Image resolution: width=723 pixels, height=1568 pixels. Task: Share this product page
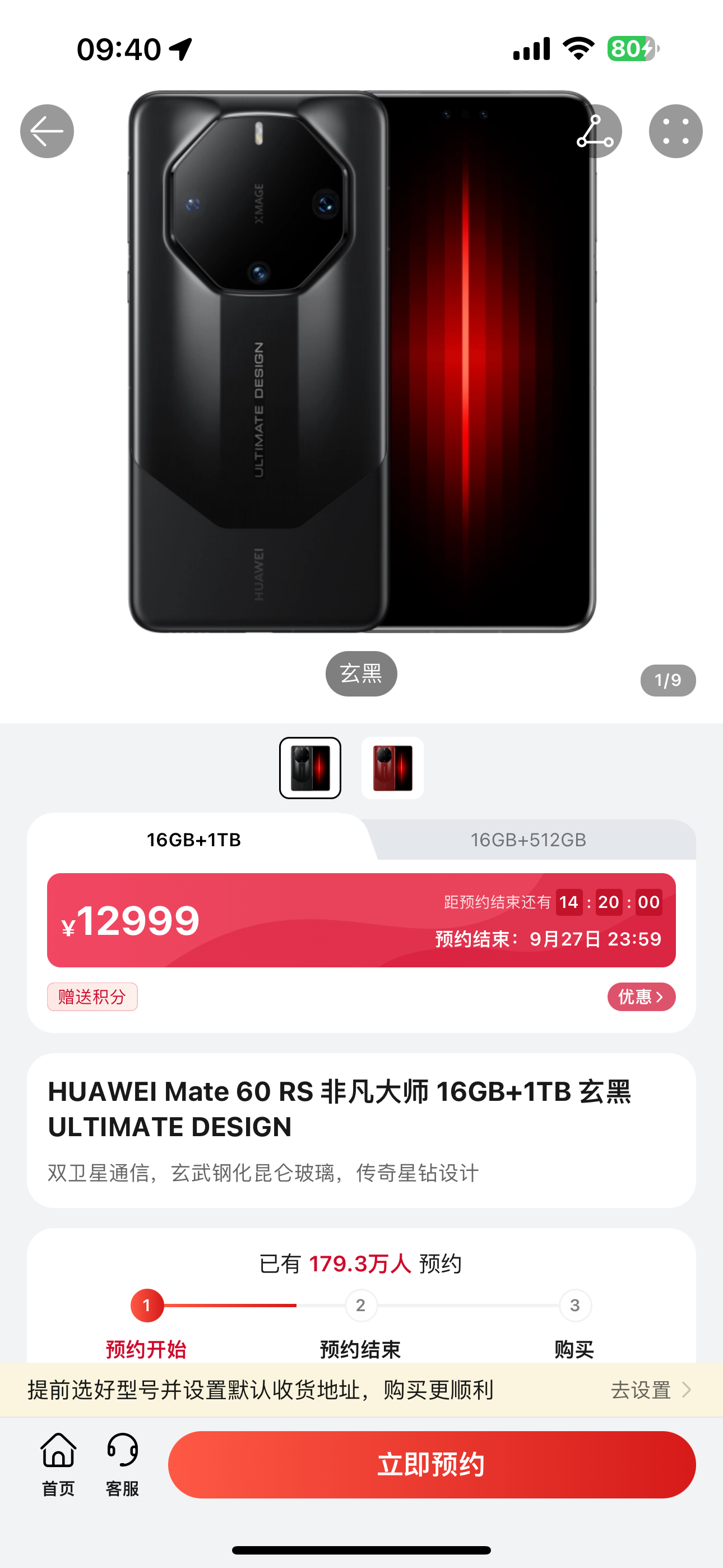coord(596,131)
